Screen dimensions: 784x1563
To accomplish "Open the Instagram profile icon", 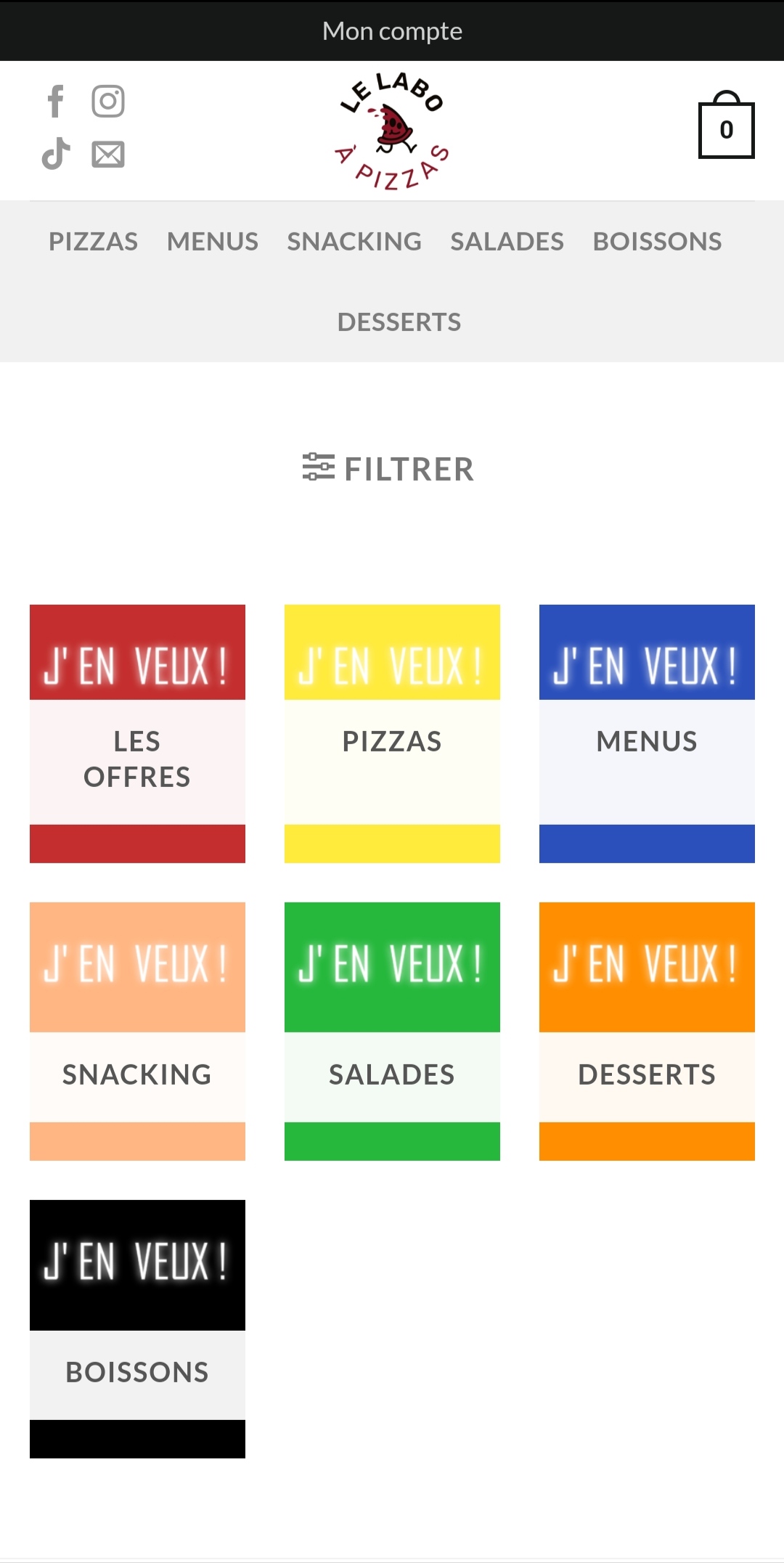I will pyautogui.click(x=108, y=102).
